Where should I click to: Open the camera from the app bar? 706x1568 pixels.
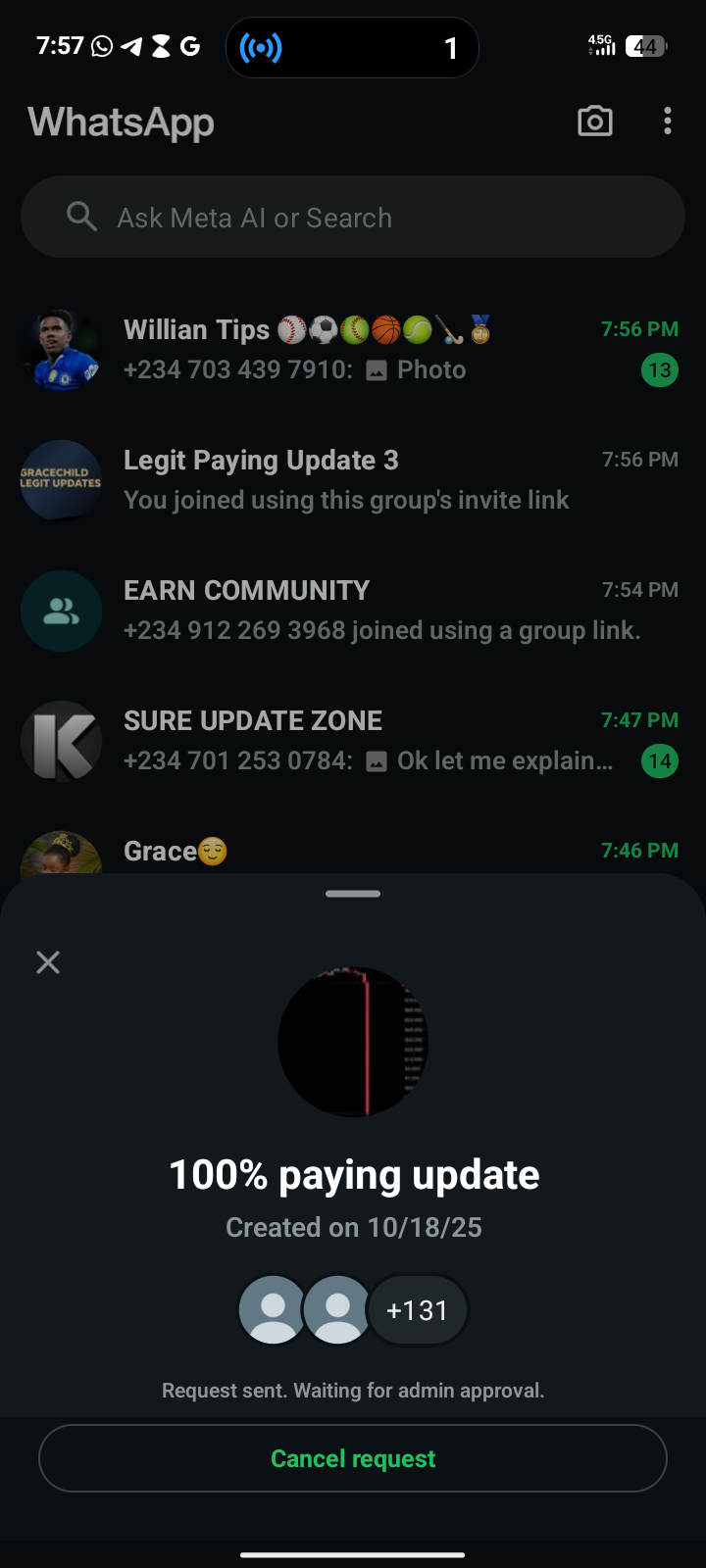pos(594,122)
